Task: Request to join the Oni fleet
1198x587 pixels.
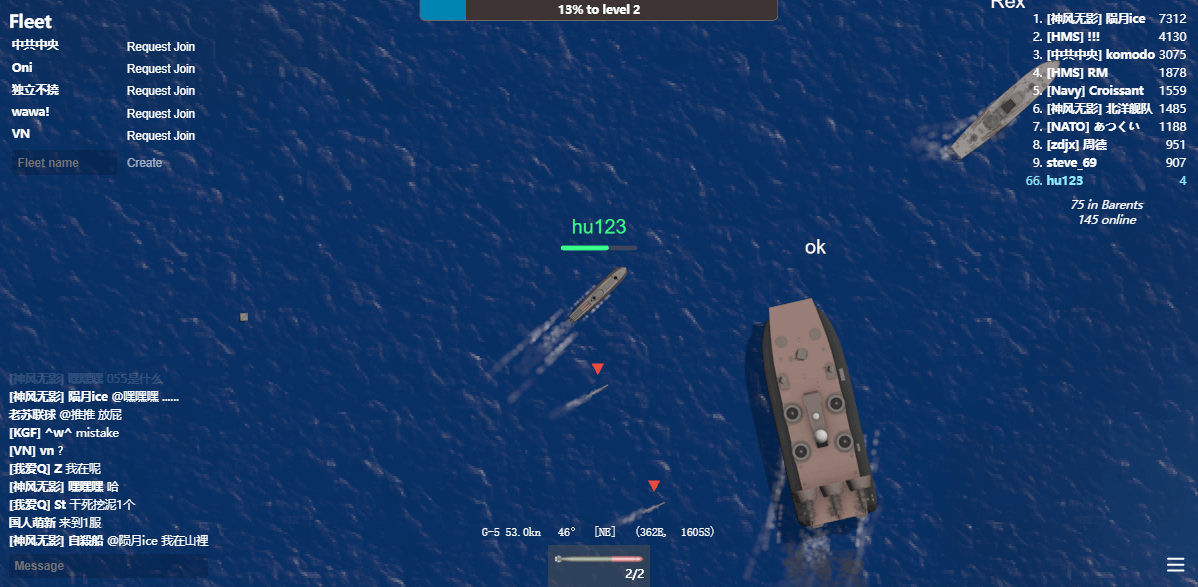Action: click(x=160, y=69)
